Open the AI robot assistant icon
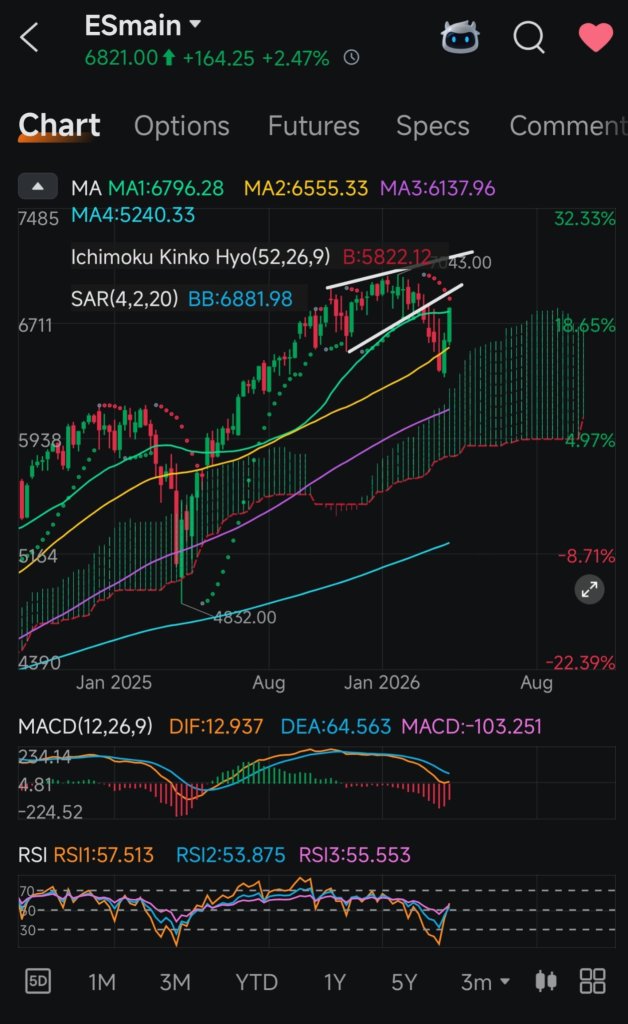Viewport: 628px width, 1024px height. point(460,37)
